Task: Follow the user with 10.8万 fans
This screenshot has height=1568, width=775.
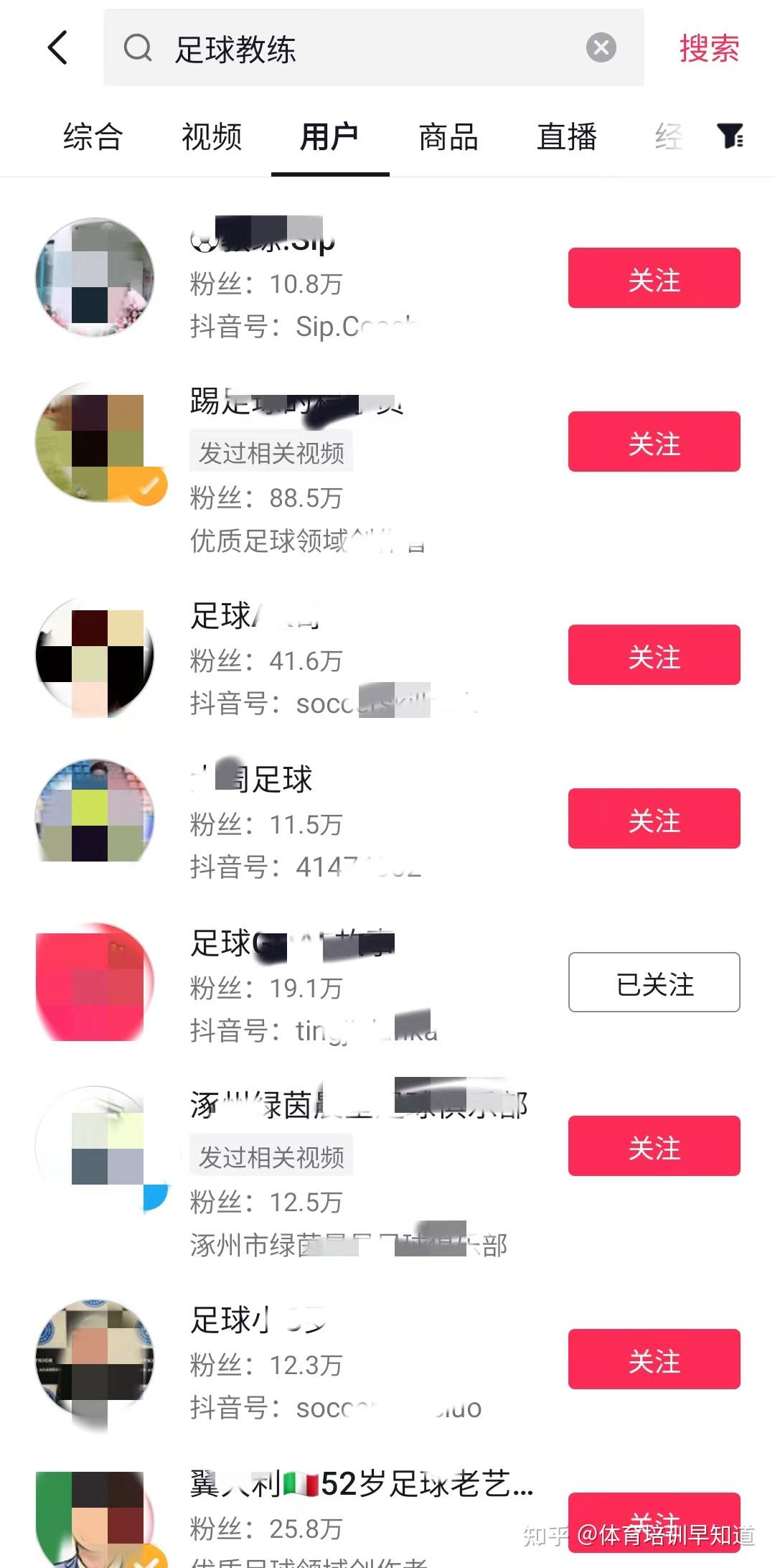Action: click(x=654, y=279)
